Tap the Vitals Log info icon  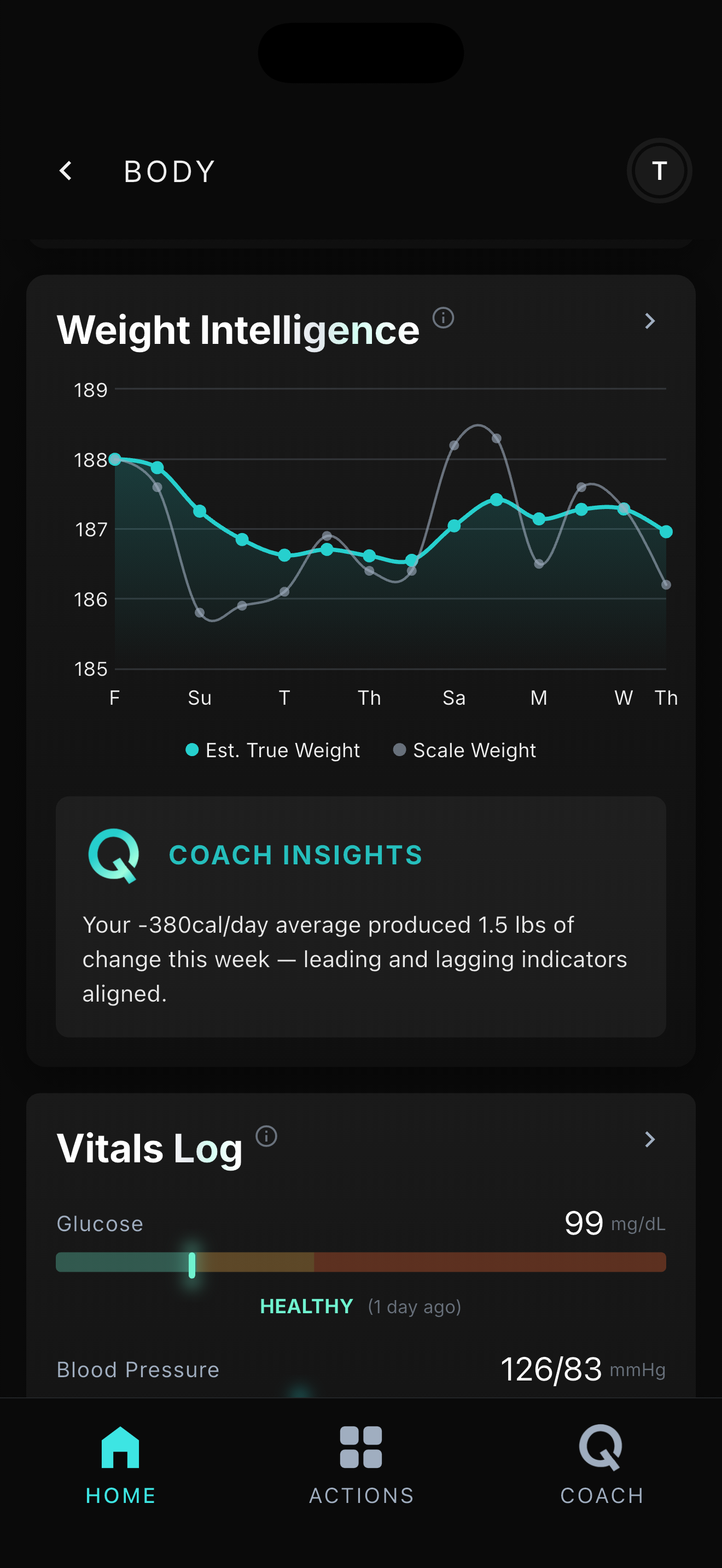click(266, 1136)
